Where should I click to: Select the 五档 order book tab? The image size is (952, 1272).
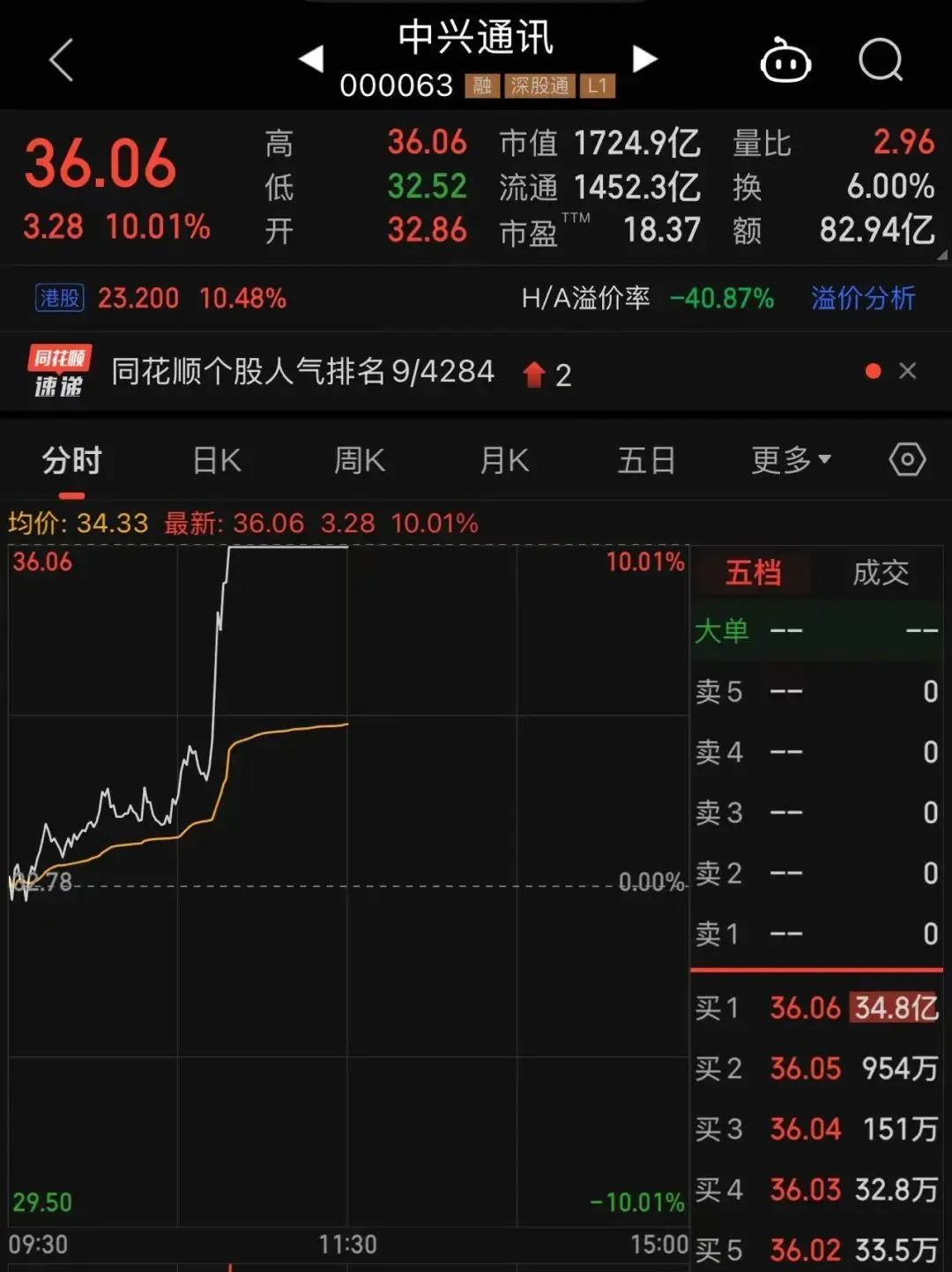click(x=753, y=573)
